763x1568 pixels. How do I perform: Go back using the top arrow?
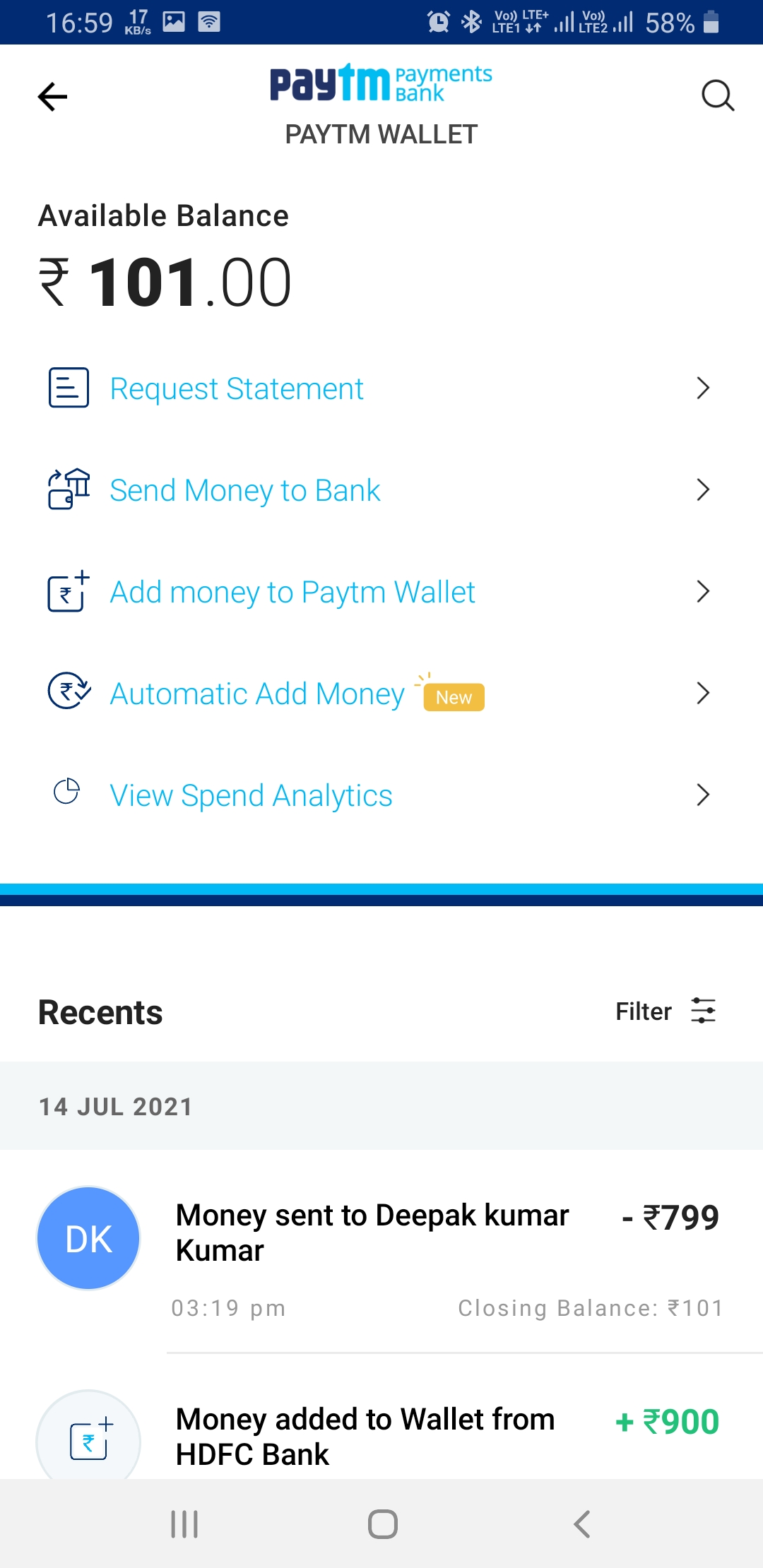53,97
